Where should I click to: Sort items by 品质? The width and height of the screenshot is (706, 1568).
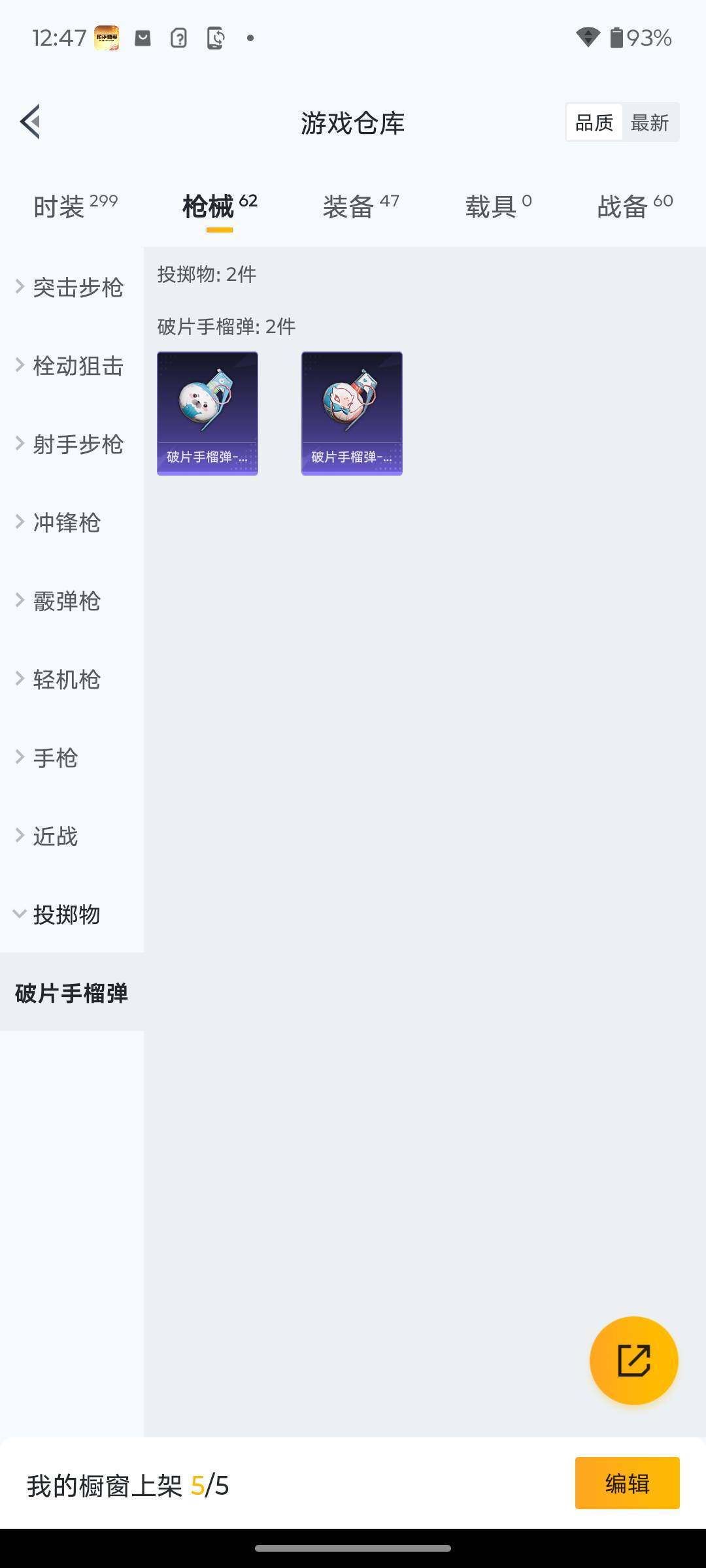[x=594, y=122]
